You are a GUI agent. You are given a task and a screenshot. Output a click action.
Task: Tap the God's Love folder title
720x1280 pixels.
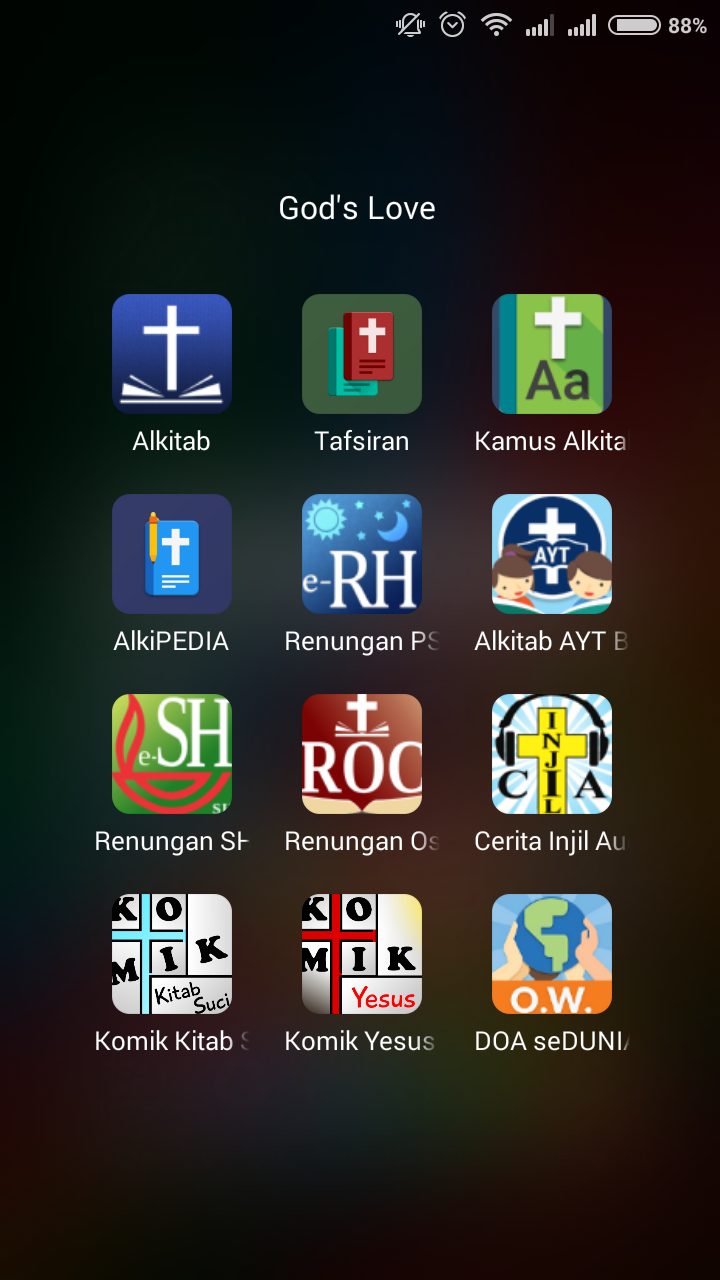[357, 208]
